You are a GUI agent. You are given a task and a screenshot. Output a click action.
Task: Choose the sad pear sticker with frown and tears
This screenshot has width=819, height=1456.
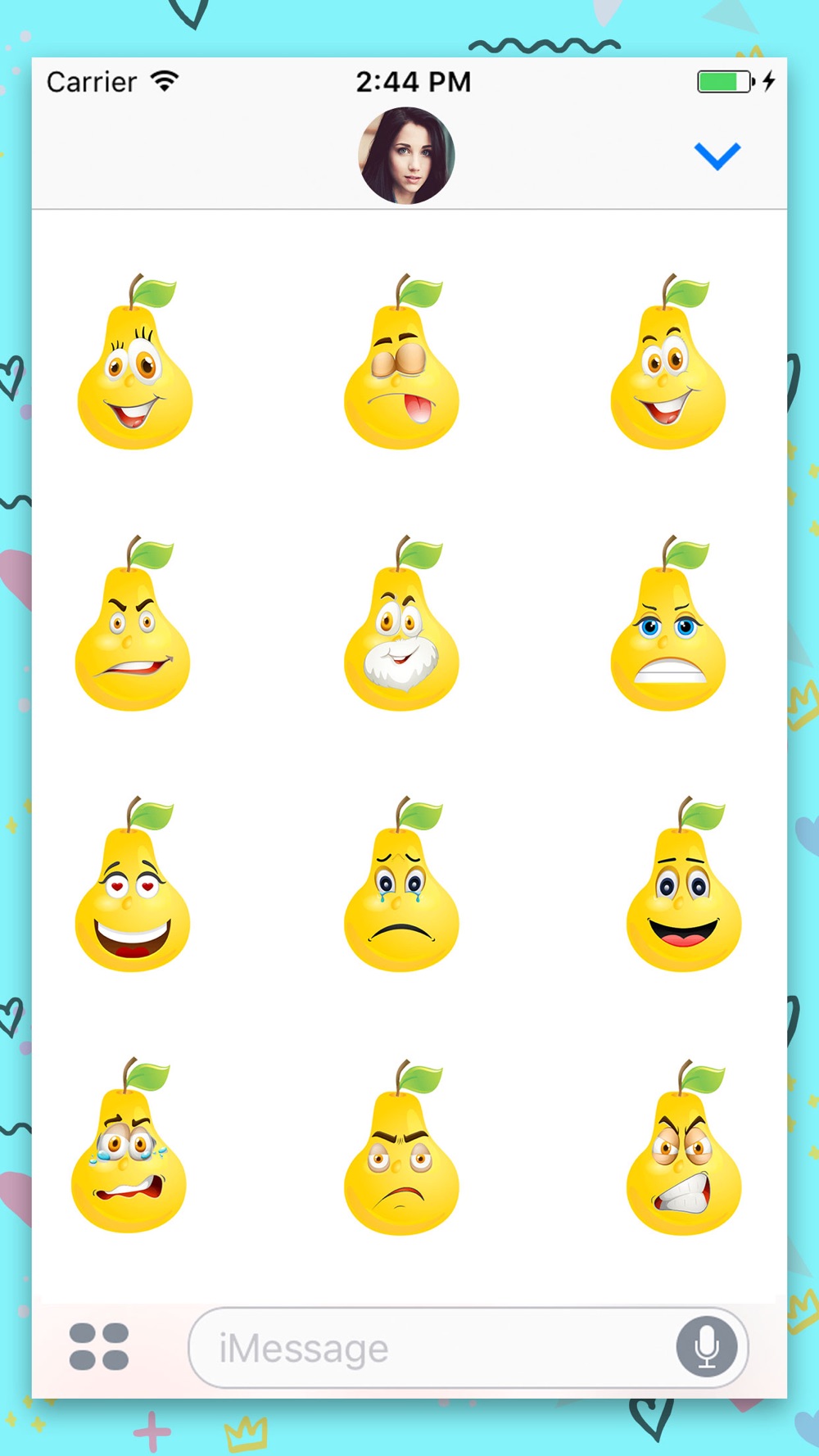pos(401,884)
